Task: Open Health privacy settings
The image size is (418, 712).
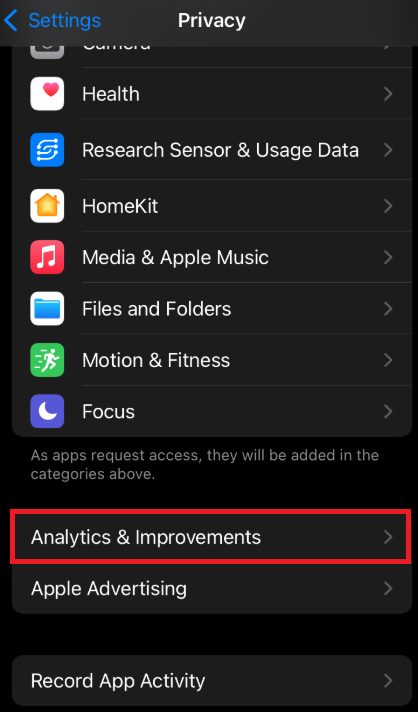Action: click(x=211, y=94)
